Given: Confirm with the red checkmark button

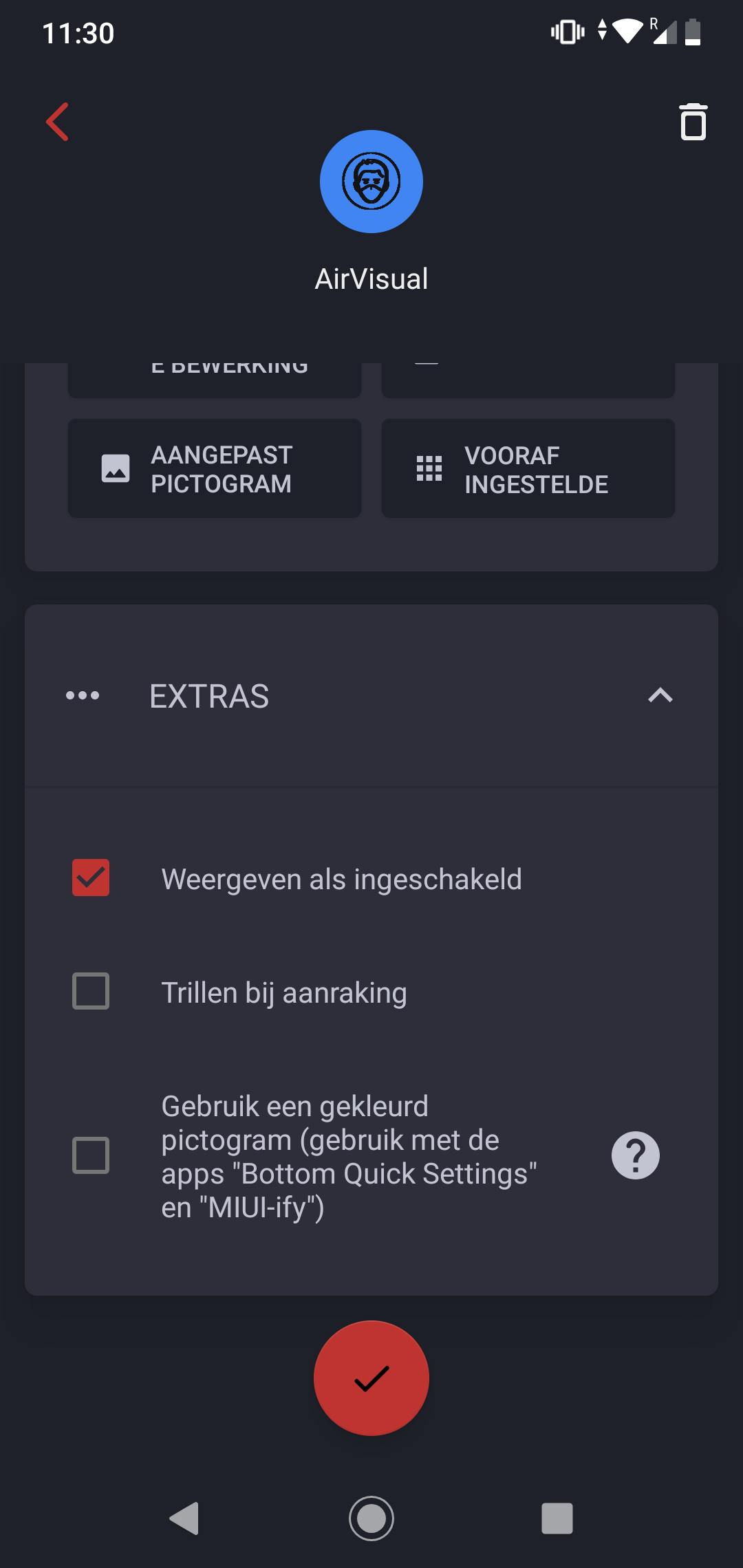Looking at the screenshot, I should click(371, 1378).
